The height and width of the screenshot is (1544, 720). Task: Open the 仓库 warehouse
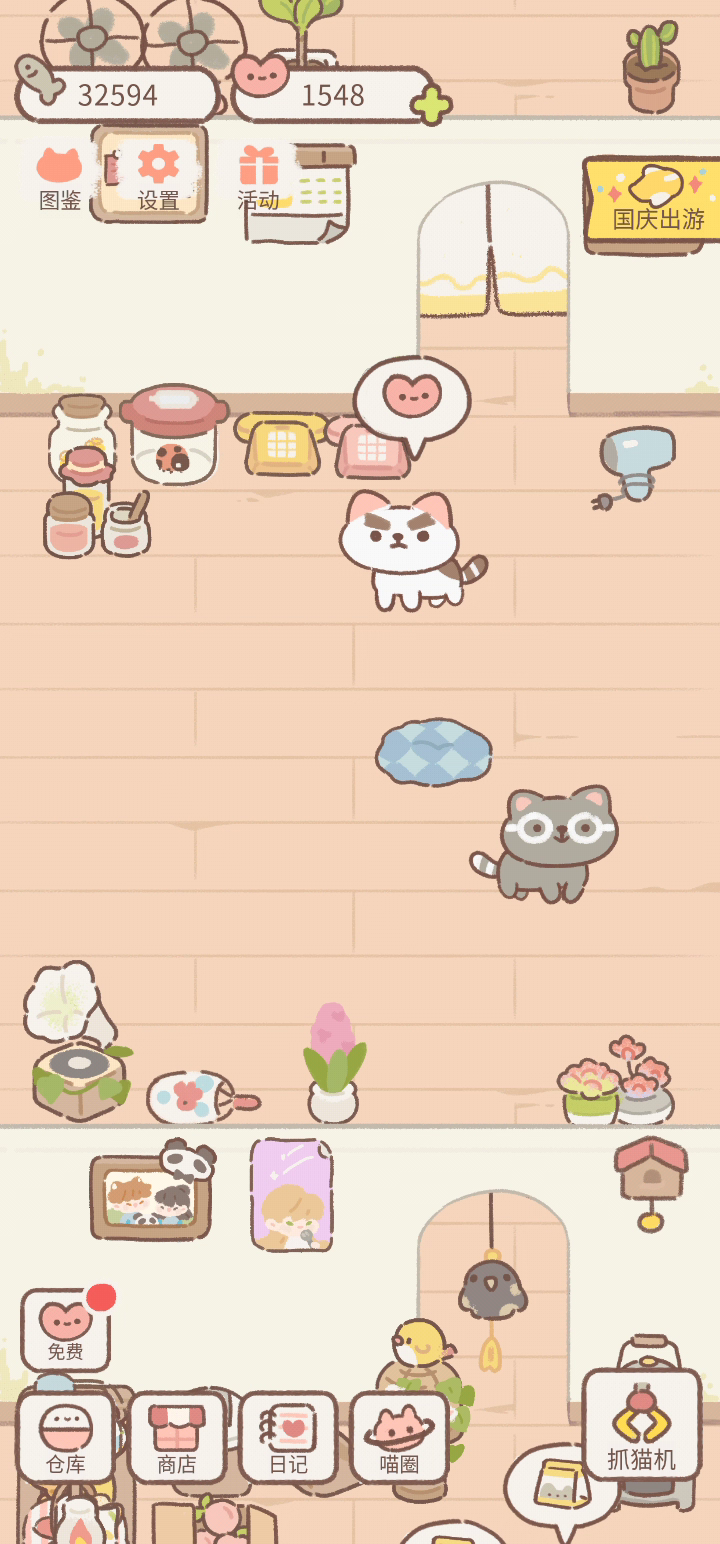click(66, 1437)
